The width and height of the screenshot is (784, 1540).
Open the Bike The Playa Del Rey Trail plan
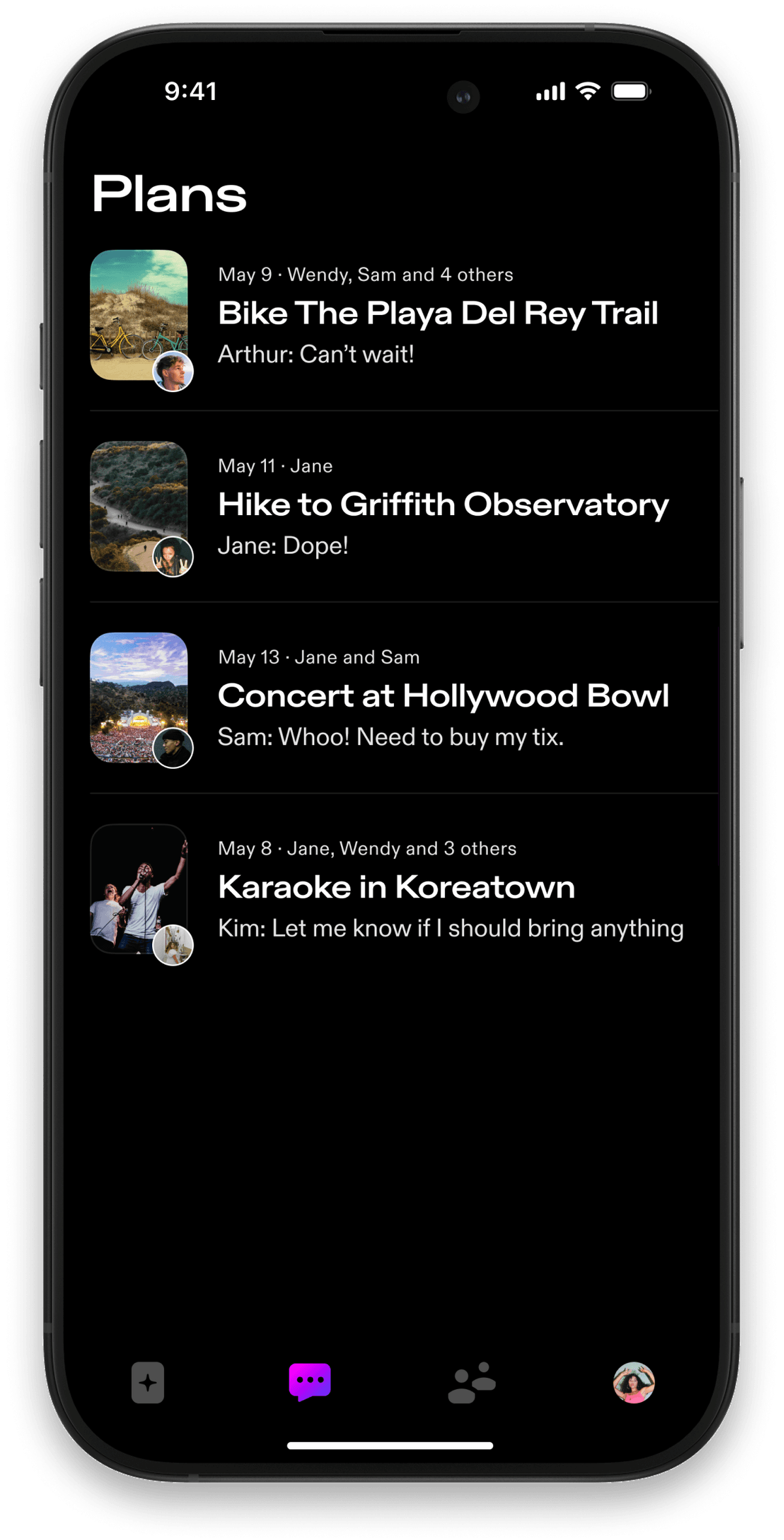click(x=436, y=314)
